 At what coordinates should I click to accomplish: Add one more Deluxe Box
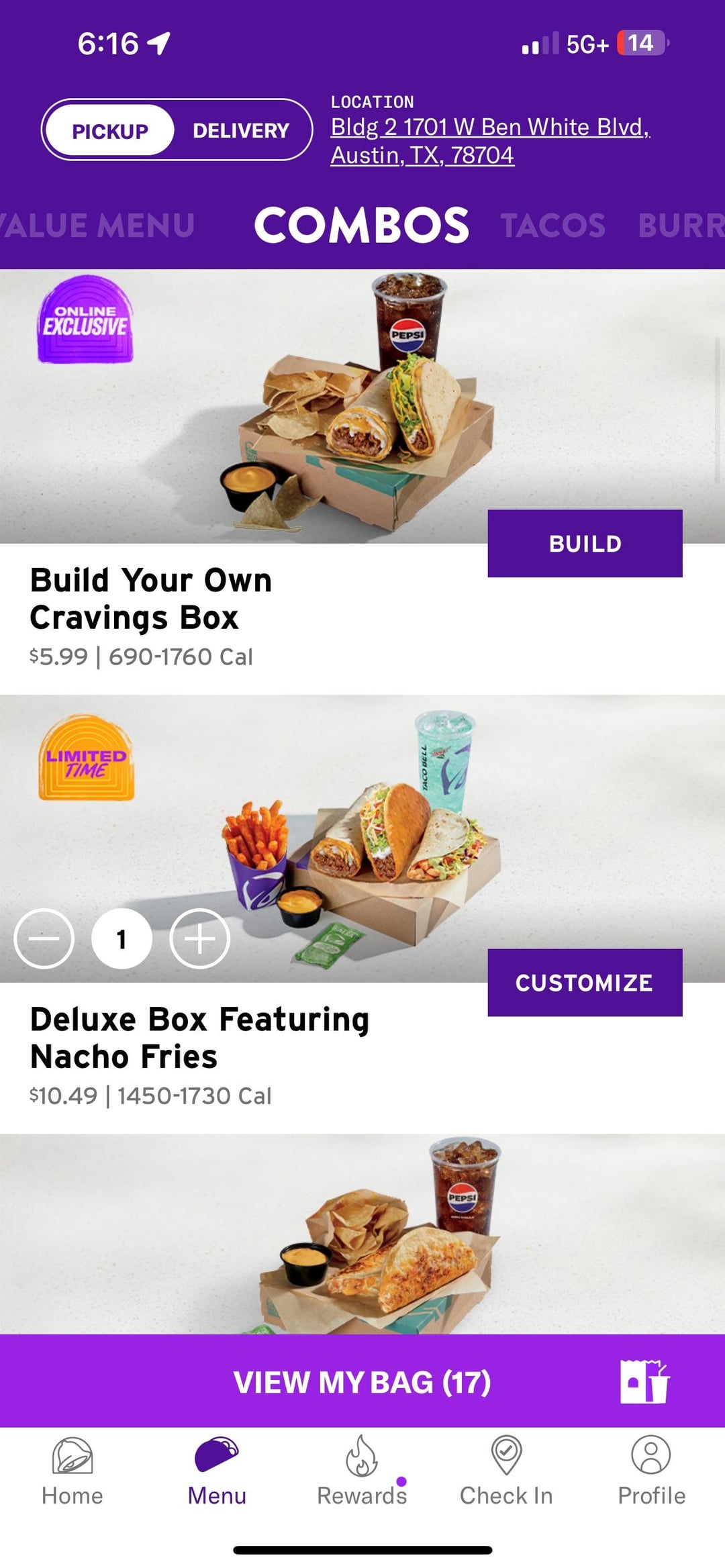pos(200,938)
